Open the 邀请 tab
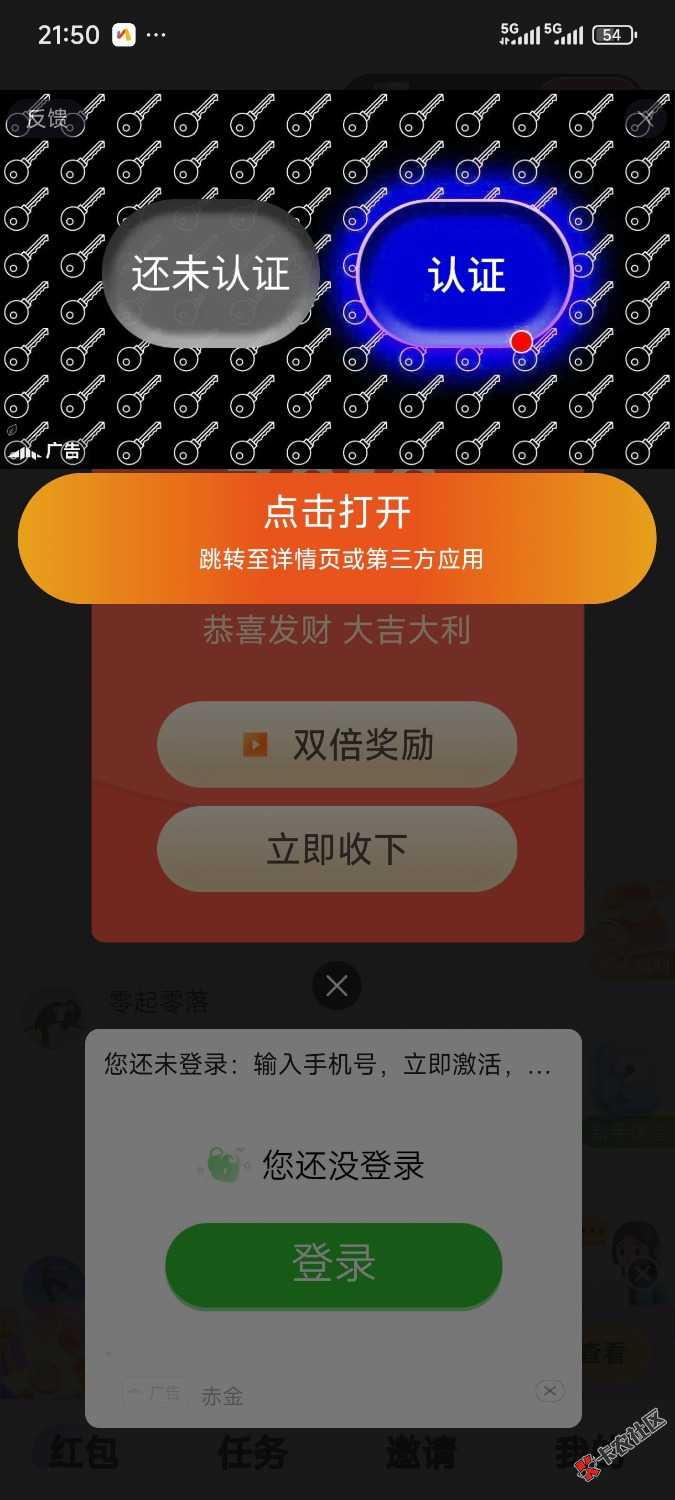The width and height of the screenshot is (675, 1500). [x=421, y=1453]
